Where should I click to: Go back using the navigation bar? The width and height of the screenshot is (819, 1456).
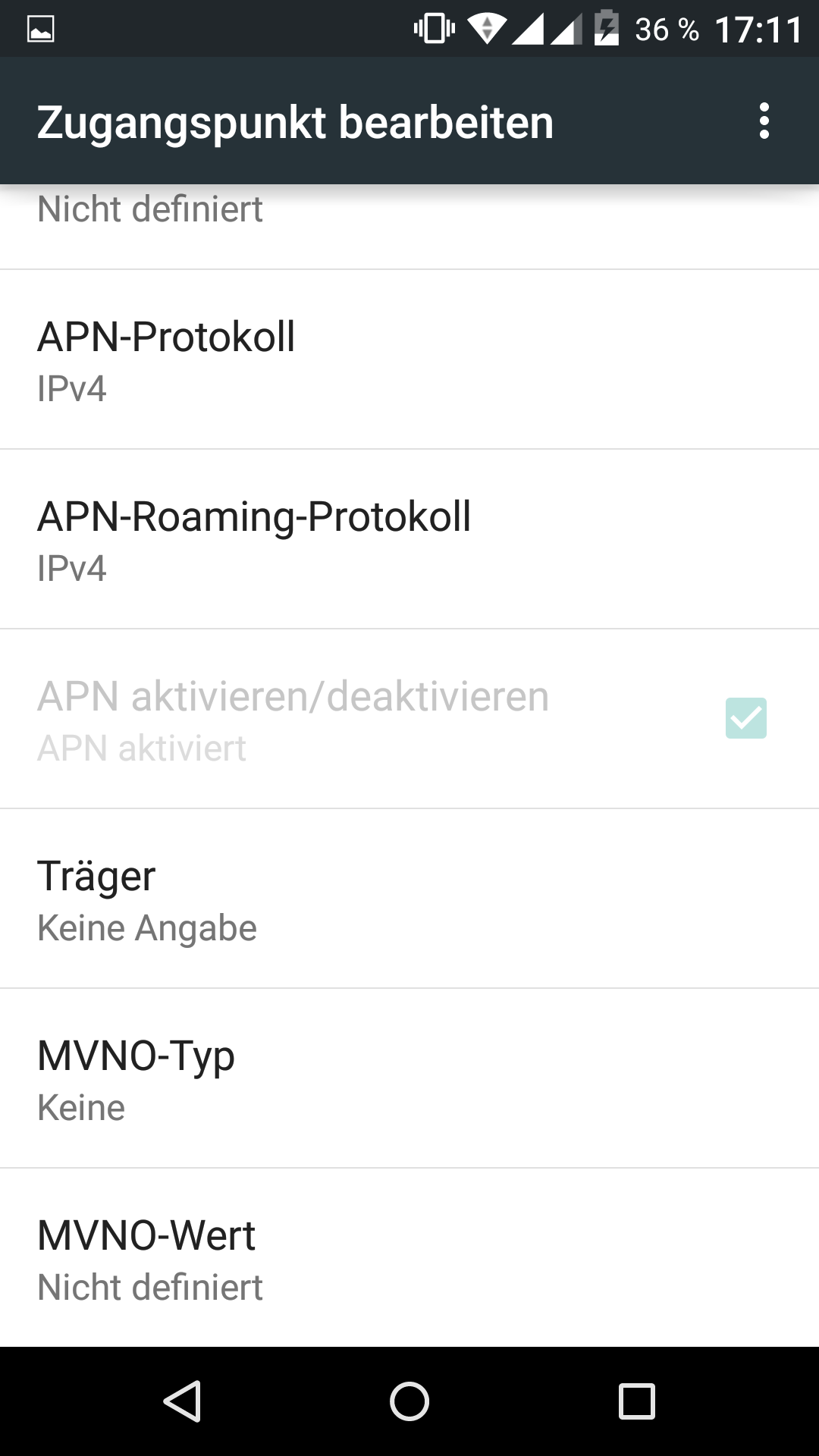[182, 1401]
